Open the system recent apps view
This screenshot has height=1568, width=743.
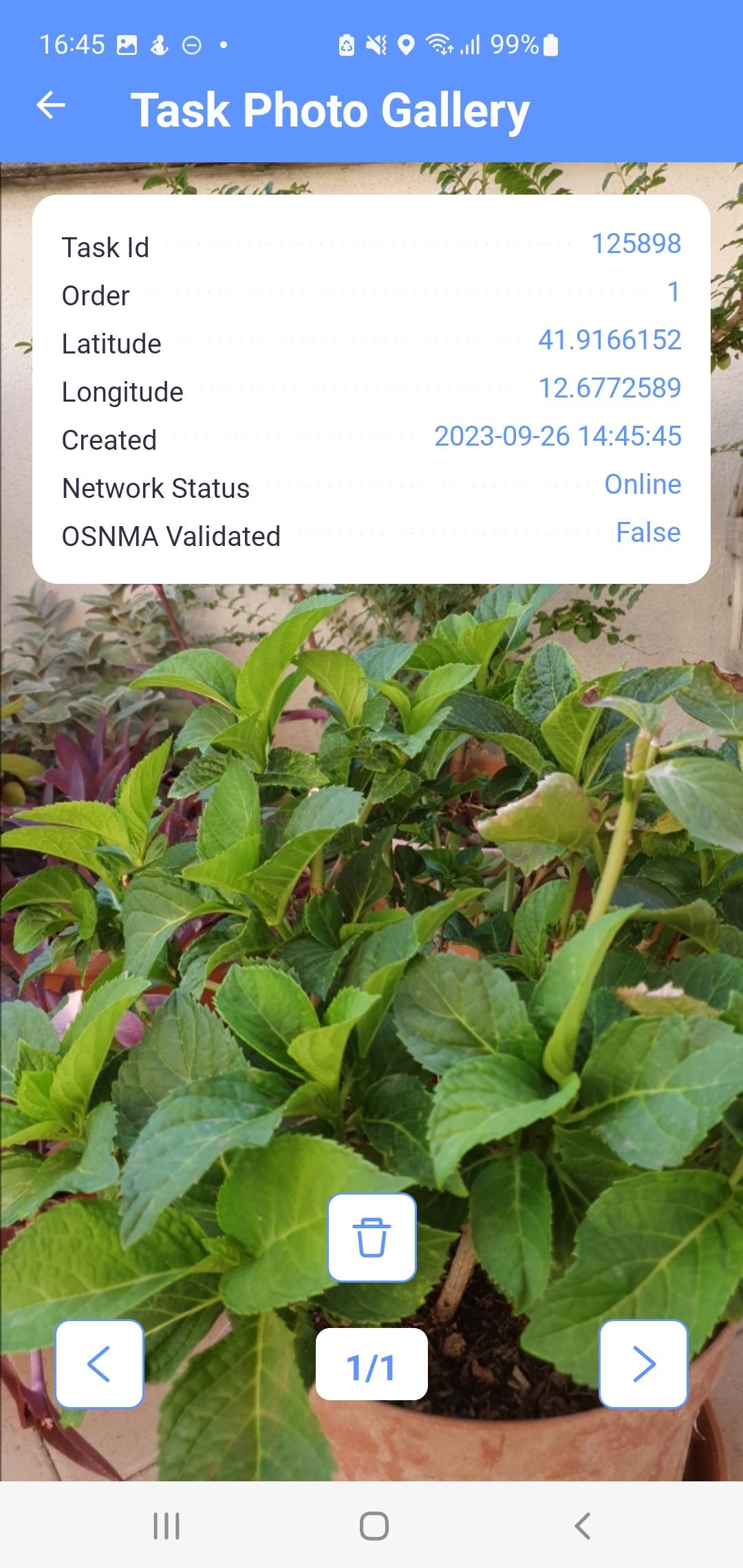click(166, 1525)
